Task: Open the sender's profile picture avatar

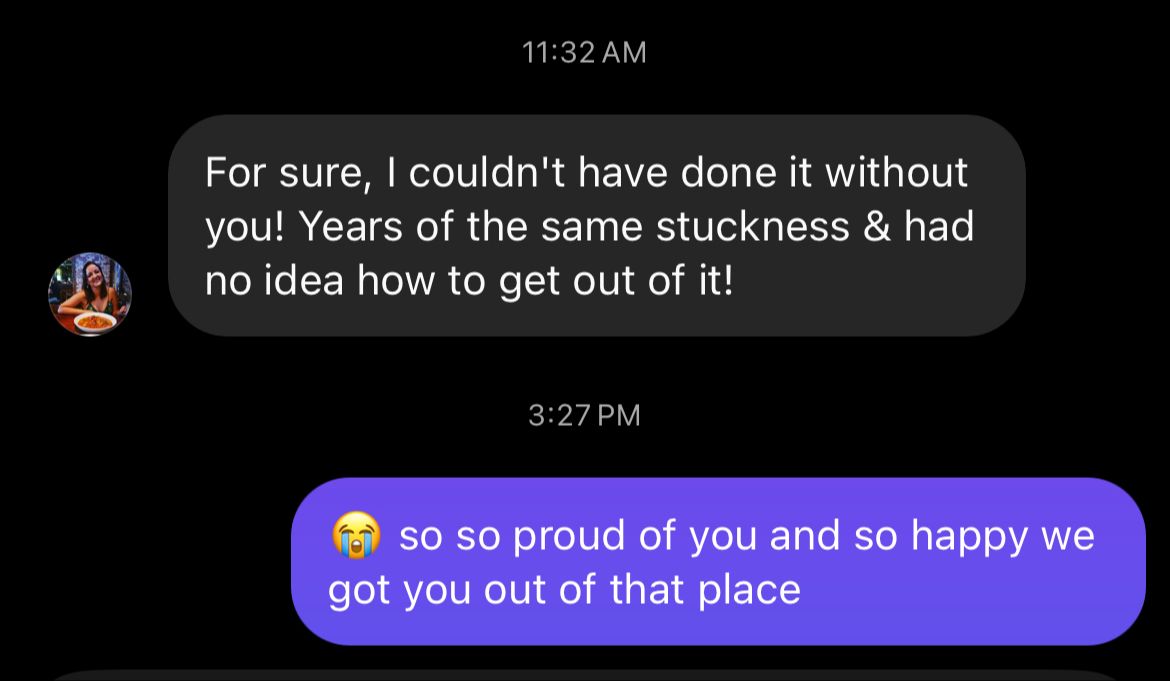Action: (x=90, y=294)
